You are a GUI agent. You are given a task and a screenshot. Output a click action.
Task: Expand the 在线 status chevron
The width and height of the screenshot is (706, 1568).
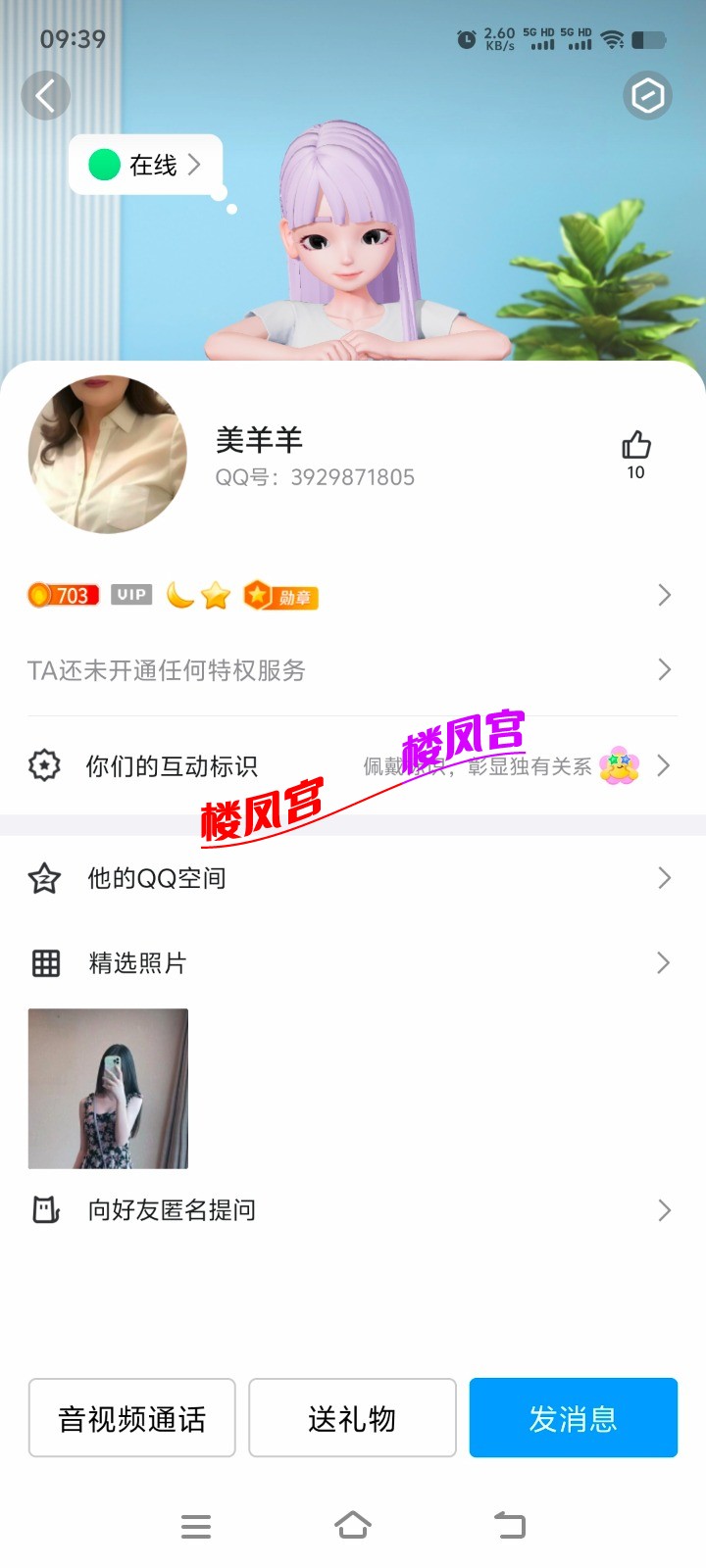pos(194,165)
